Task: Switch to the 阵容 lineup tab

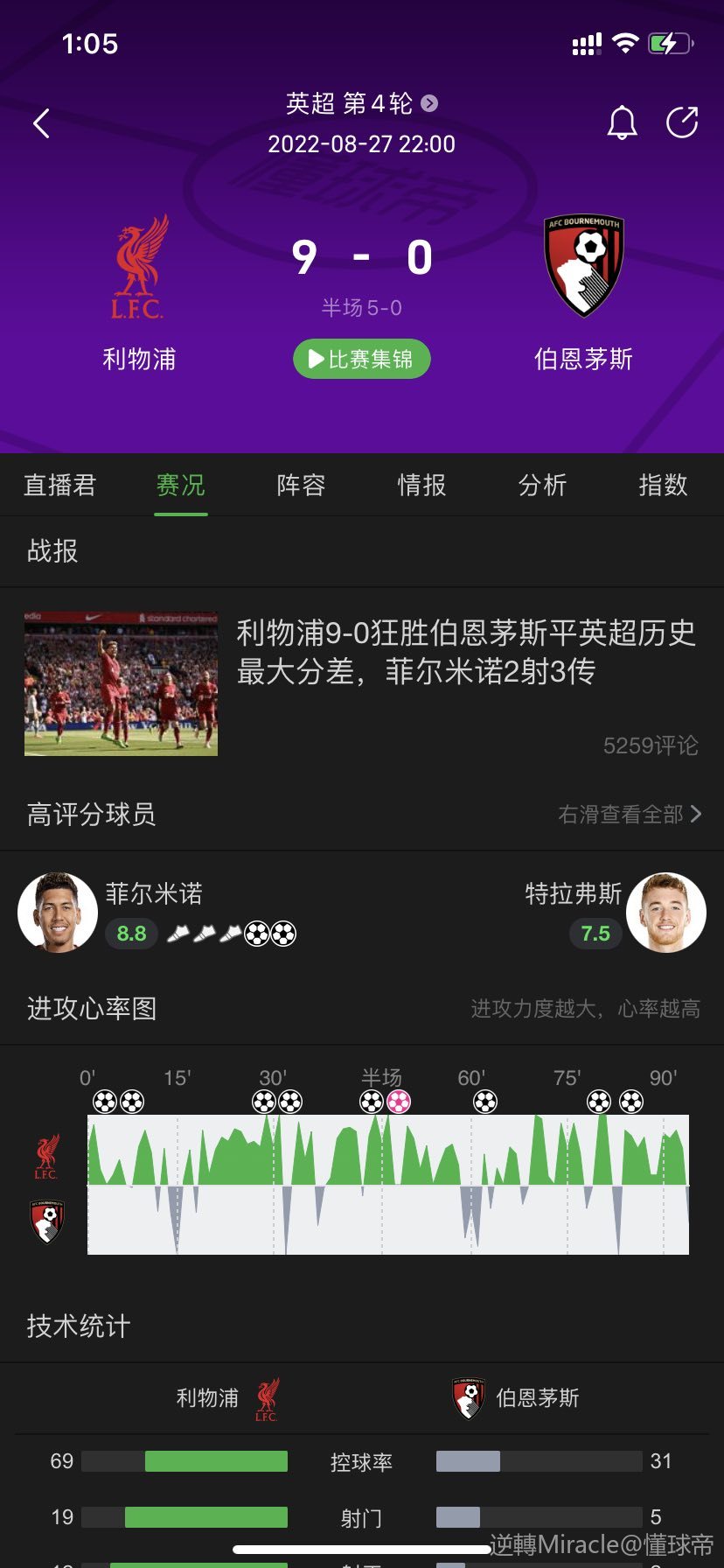Action: pos(301,485)
